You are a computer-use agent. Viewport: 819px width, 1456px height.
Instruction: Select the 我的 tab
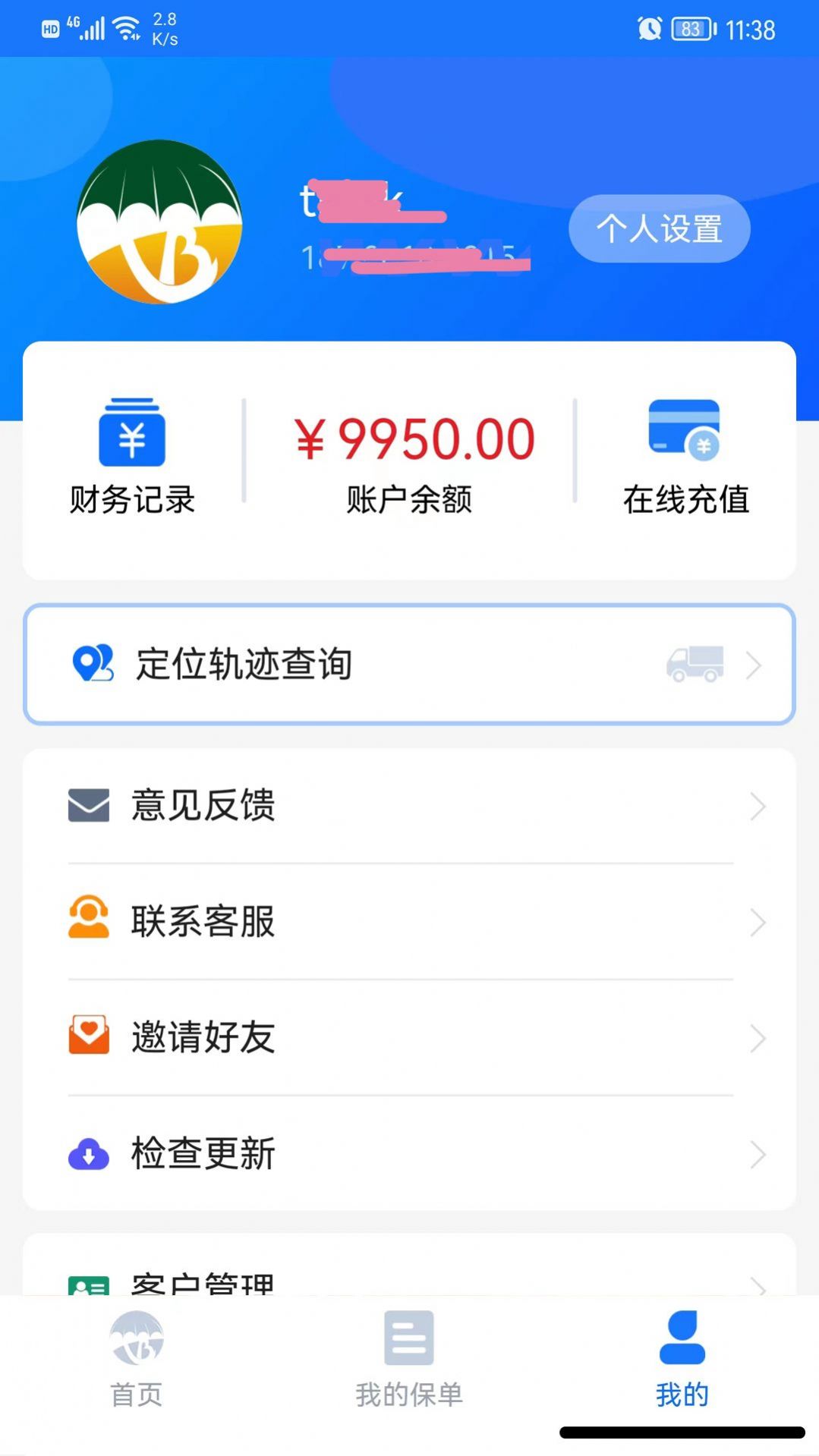point(682,1359)
